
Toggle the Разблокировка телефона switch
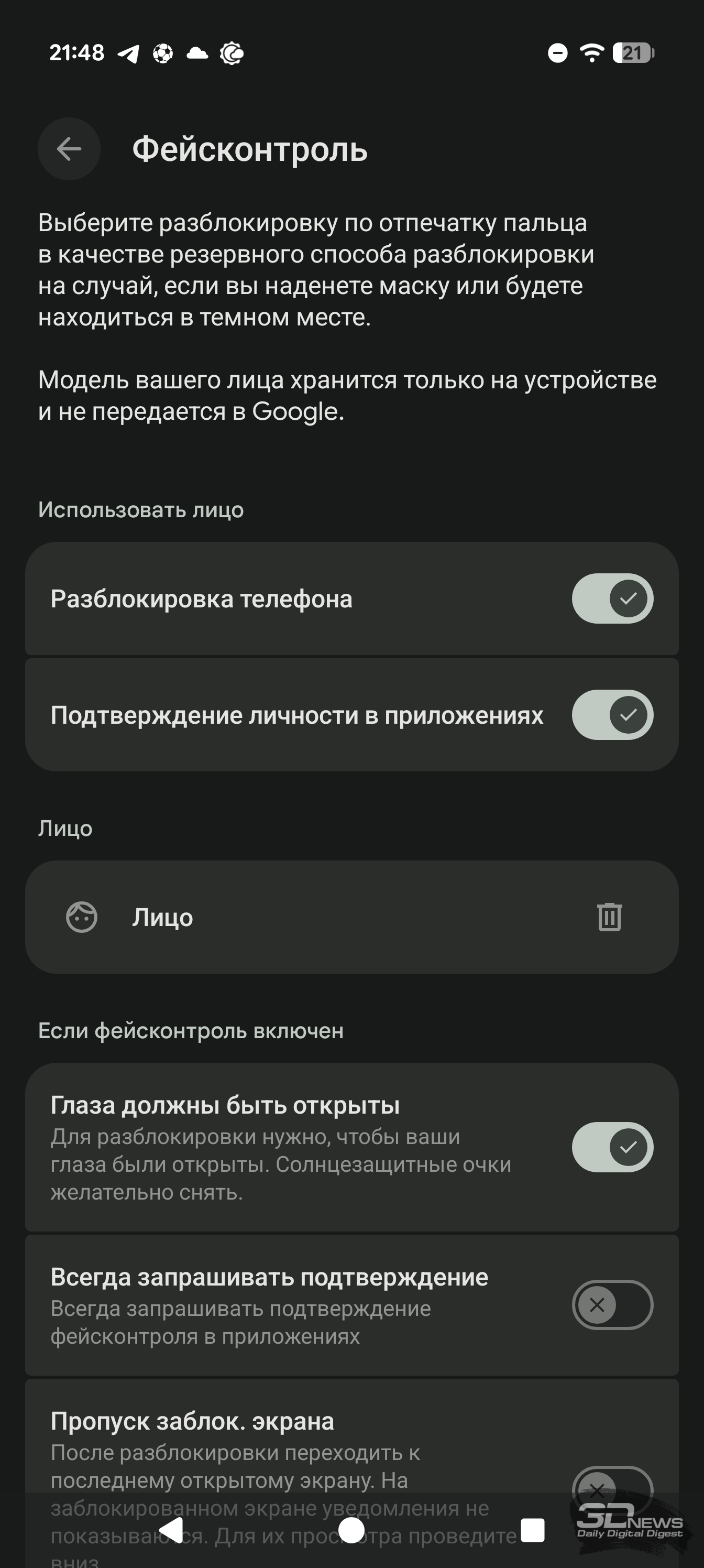point(612,598)
